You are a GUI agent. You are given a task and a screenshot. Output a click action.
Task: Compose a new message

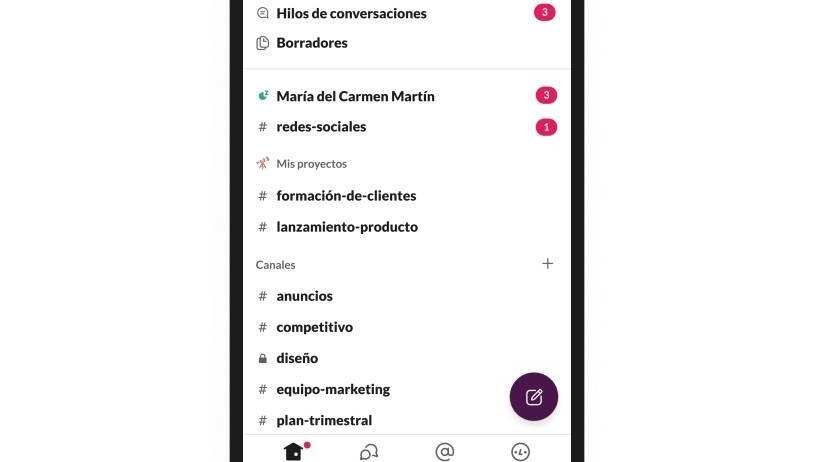click(534, 397)
